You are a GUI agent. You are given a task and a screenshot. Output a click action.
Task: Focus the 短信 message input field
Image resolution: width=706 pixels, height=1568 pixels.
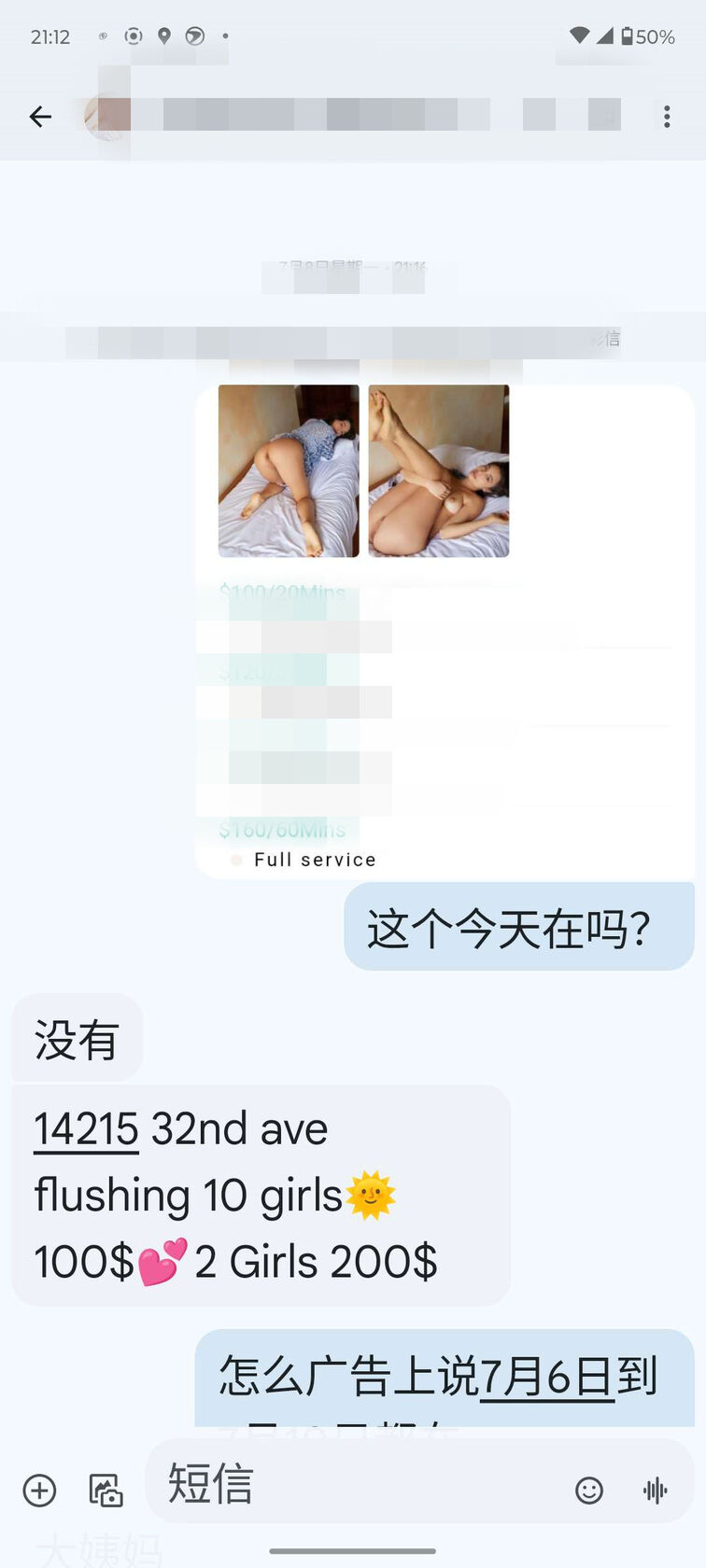click(355, 1484)
